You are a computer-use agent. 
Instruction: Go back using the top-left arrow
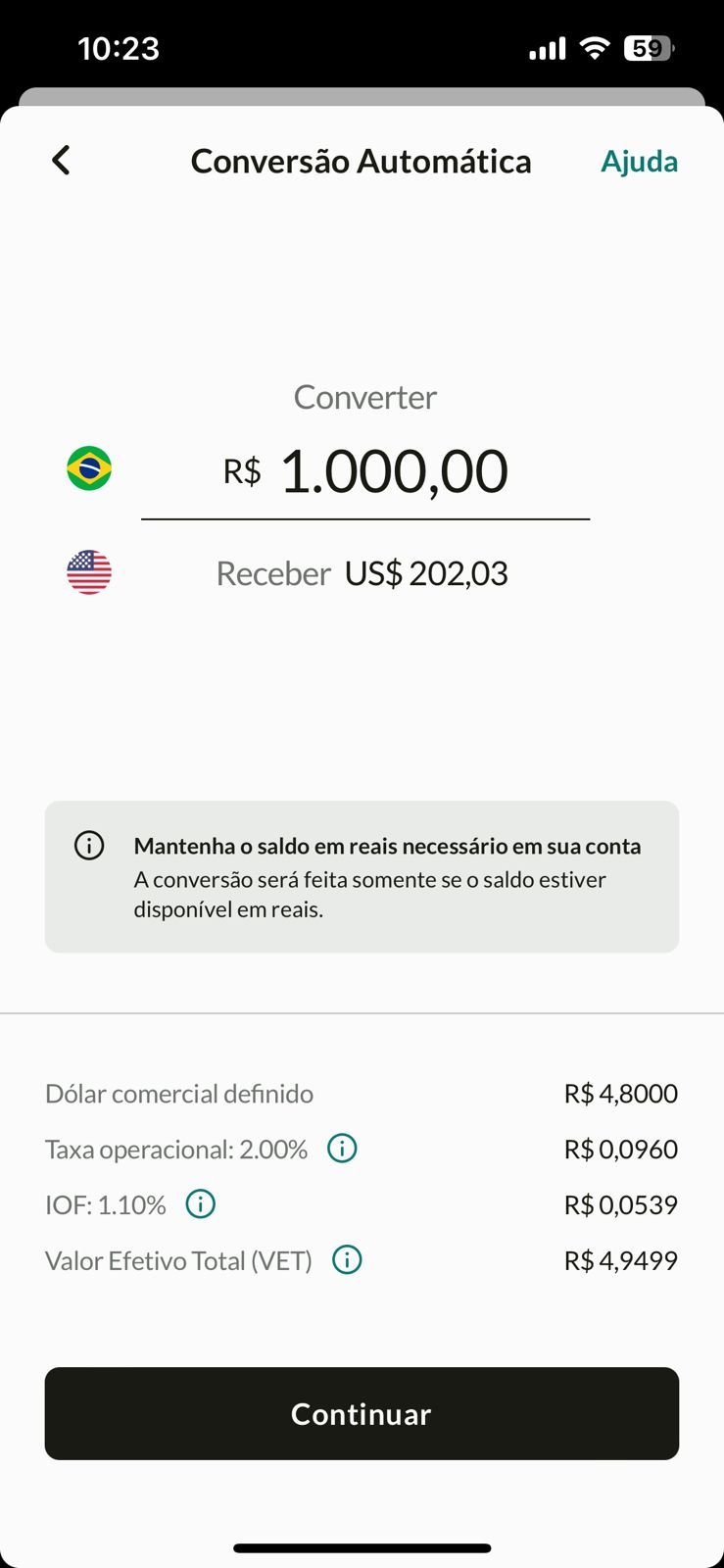61,161
